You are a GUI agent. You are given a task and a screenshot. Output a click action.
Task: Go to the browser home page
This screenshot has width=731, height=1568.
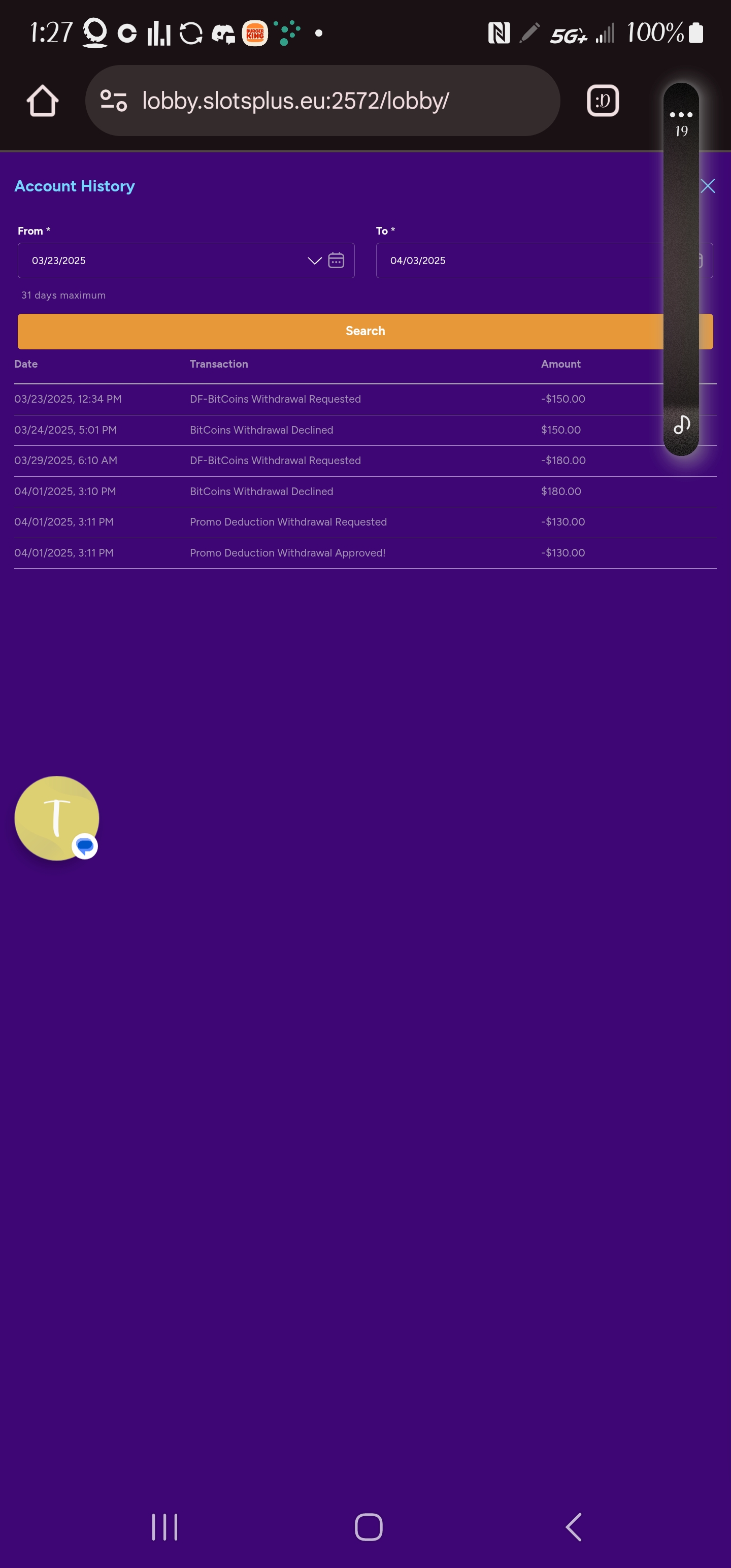[x=43, y=101]
